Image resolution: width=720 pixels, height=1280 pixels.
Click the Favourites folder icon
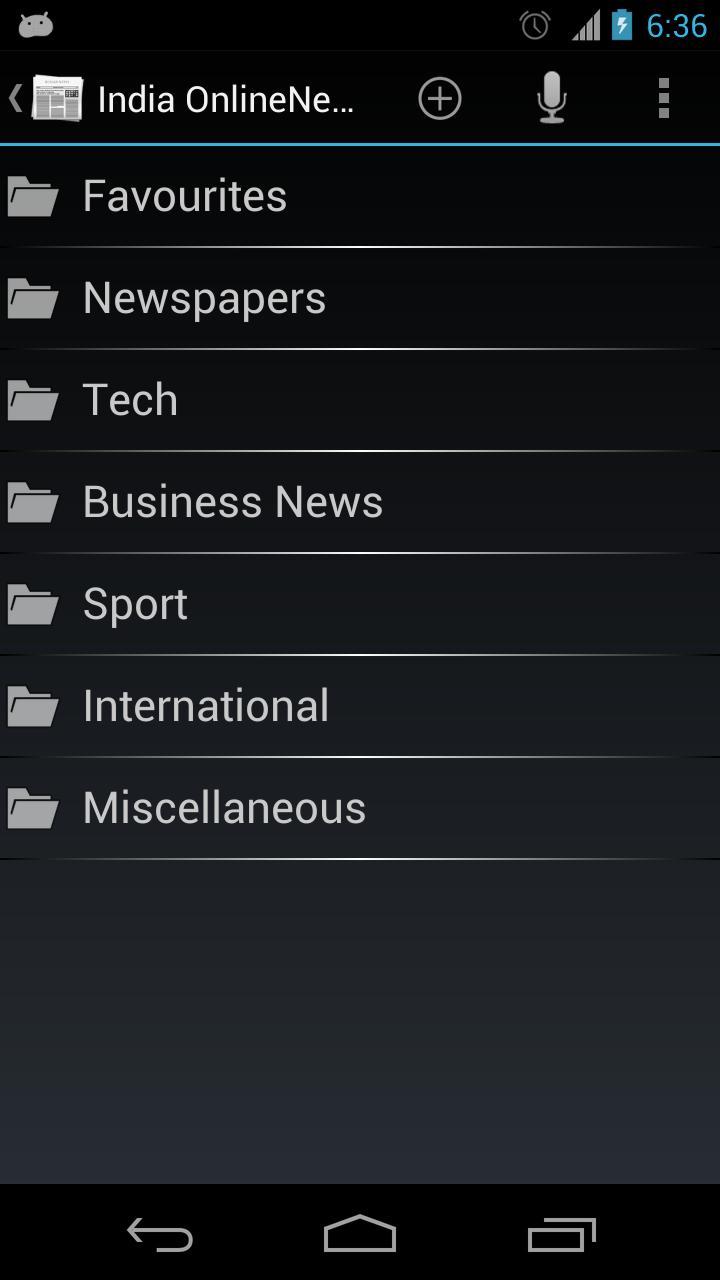click(x=35, y=196)
